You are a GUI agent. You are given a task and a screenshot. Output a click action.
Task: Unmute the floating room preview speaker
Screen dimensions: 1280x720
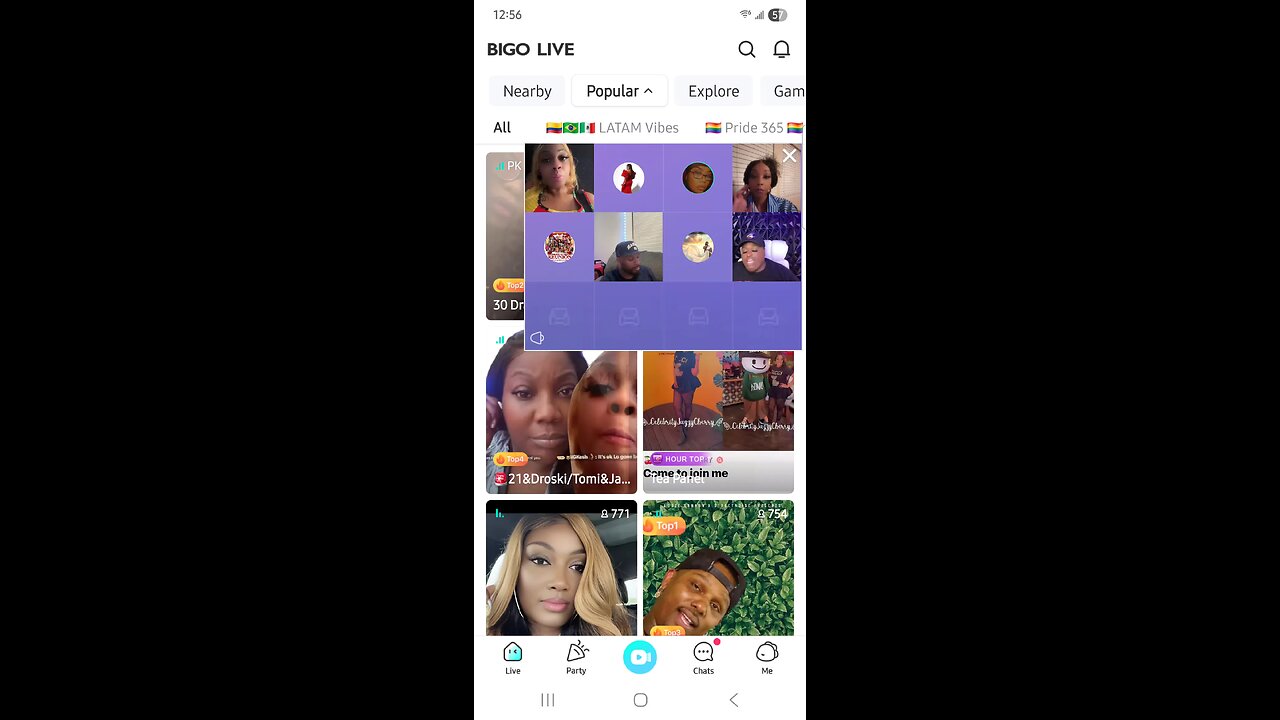pos(537,338)
